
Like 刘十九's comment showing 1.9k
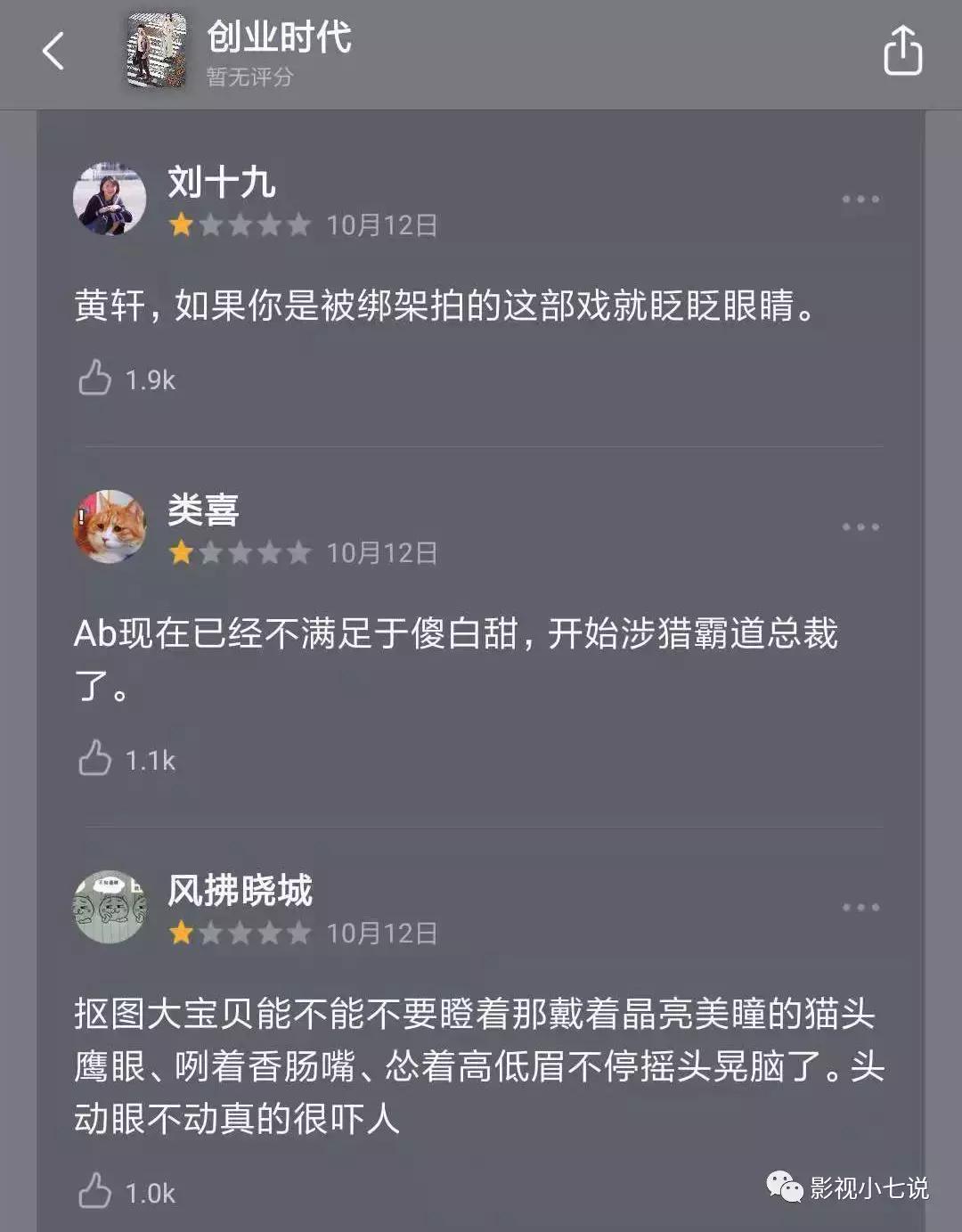pos(125,379)
